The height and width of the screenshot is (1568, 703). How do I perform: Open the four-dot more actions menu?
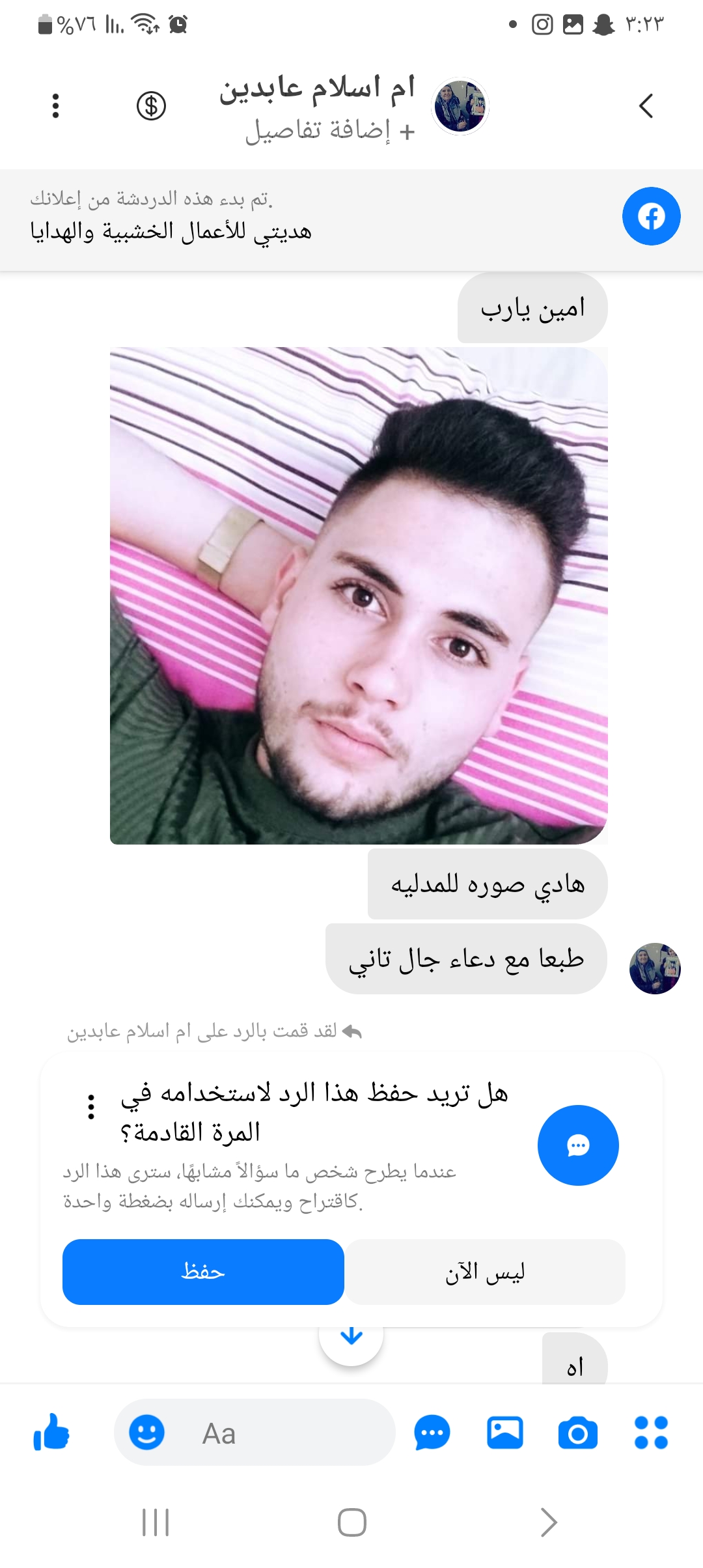651,1433
